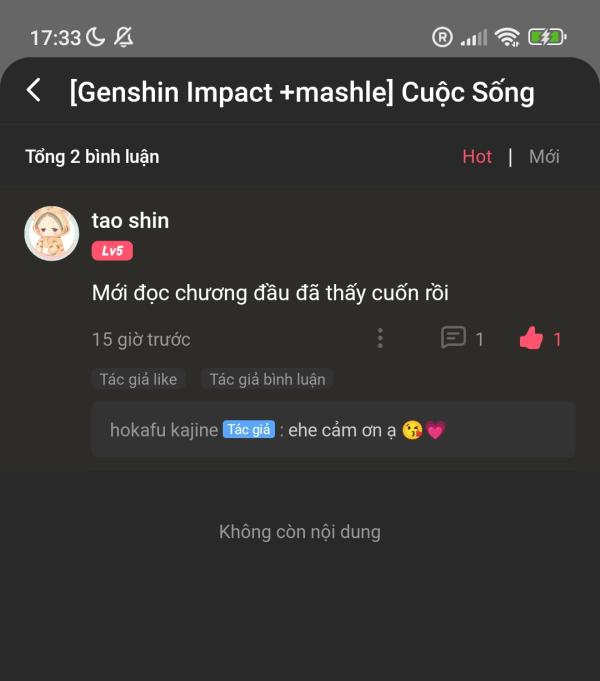600x681 pixels.
Task: Switch to Mới sorting
Action: pos(544,157)
